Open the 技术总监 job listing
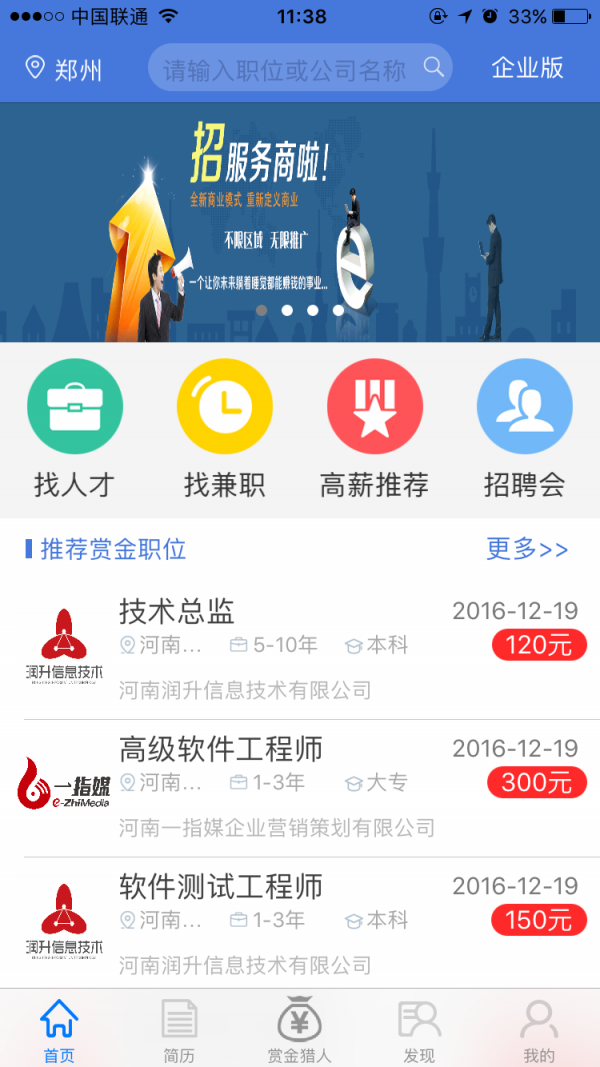This screenshot has height=1067, width=600. (x=300, y=650)
